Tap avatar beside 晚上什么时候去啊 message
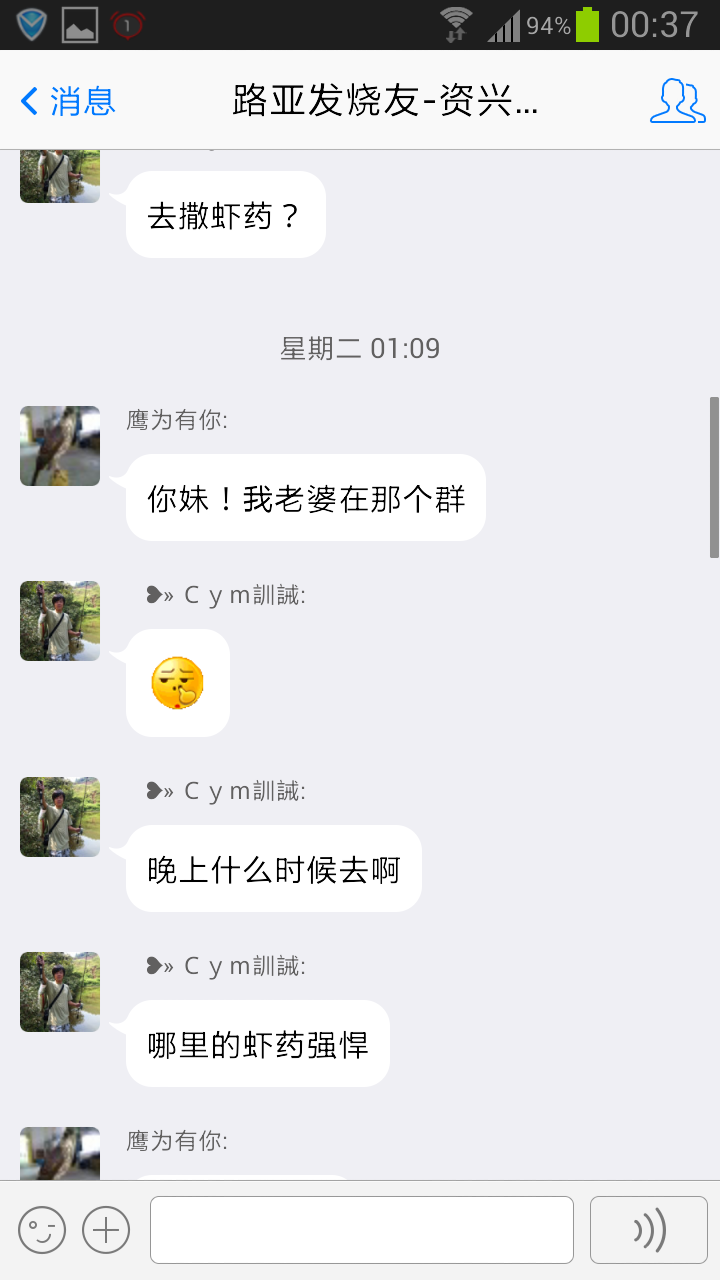 tap(60, 817)
